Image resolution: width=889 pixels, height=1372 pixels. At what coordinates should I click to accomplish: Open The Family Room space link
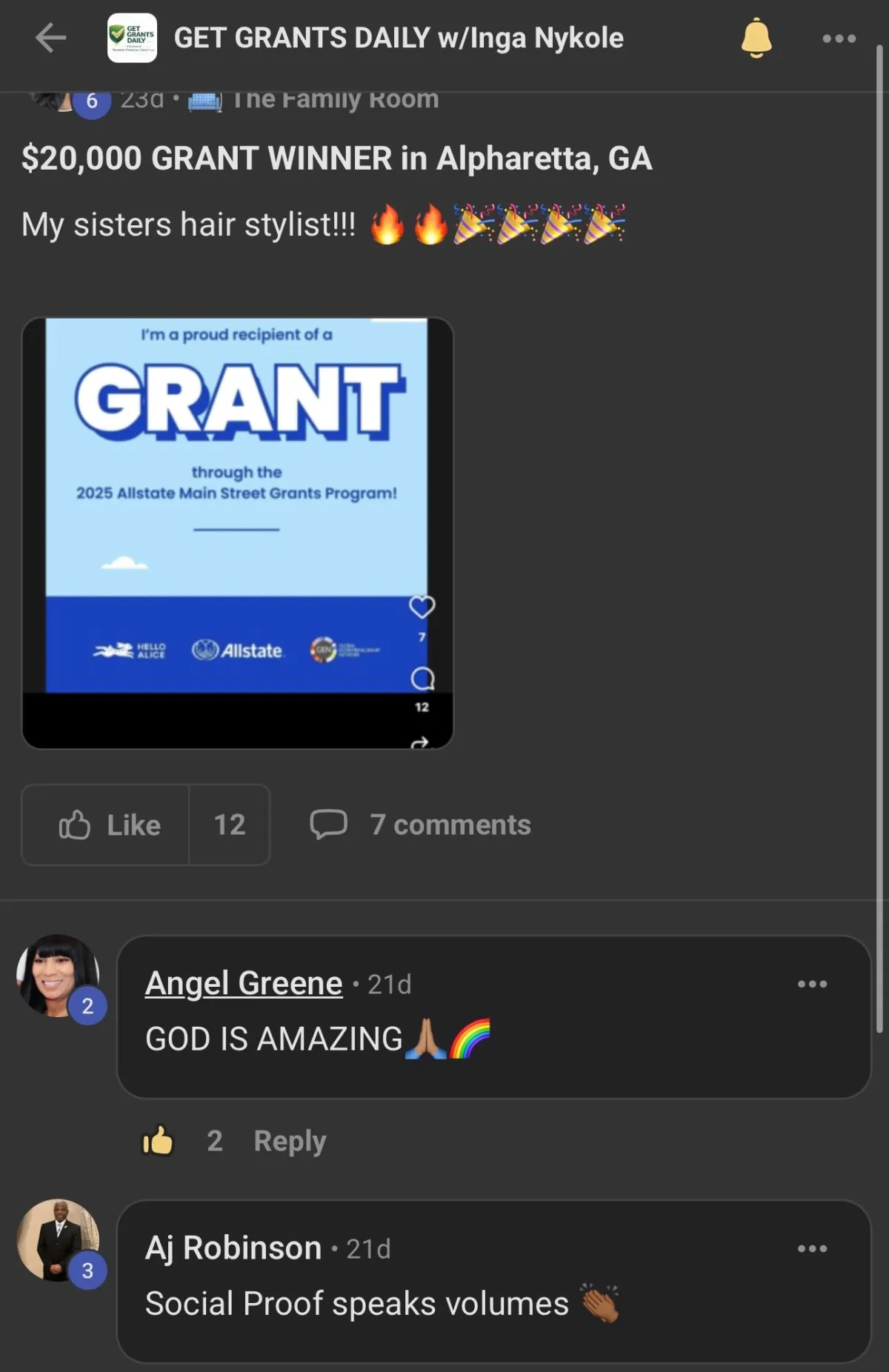[335, 100]
